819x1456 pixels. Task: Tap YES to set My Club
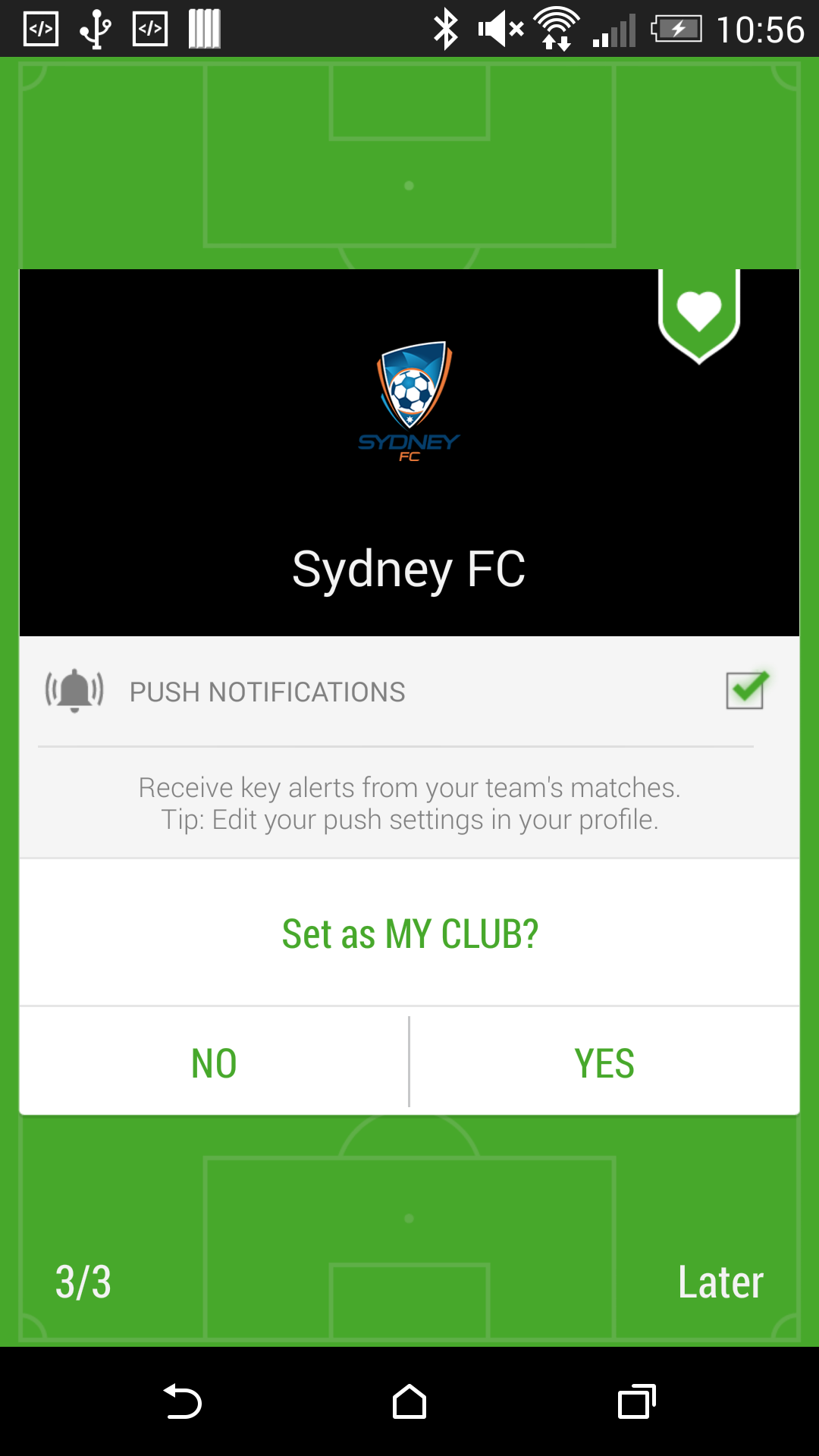(x=604, y=1062)
